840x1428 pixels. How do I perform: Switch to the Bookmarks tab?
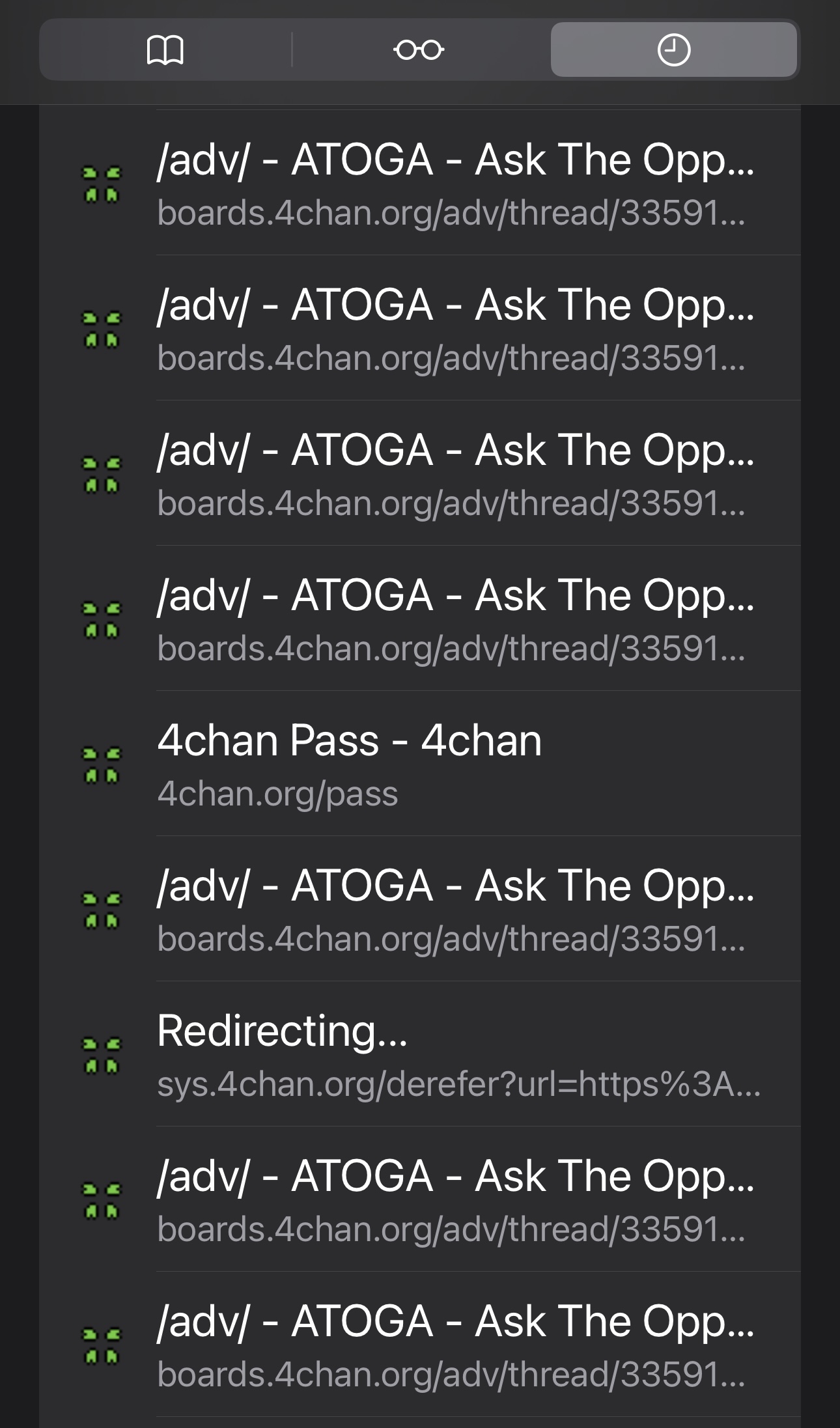[x=165, y=50]
